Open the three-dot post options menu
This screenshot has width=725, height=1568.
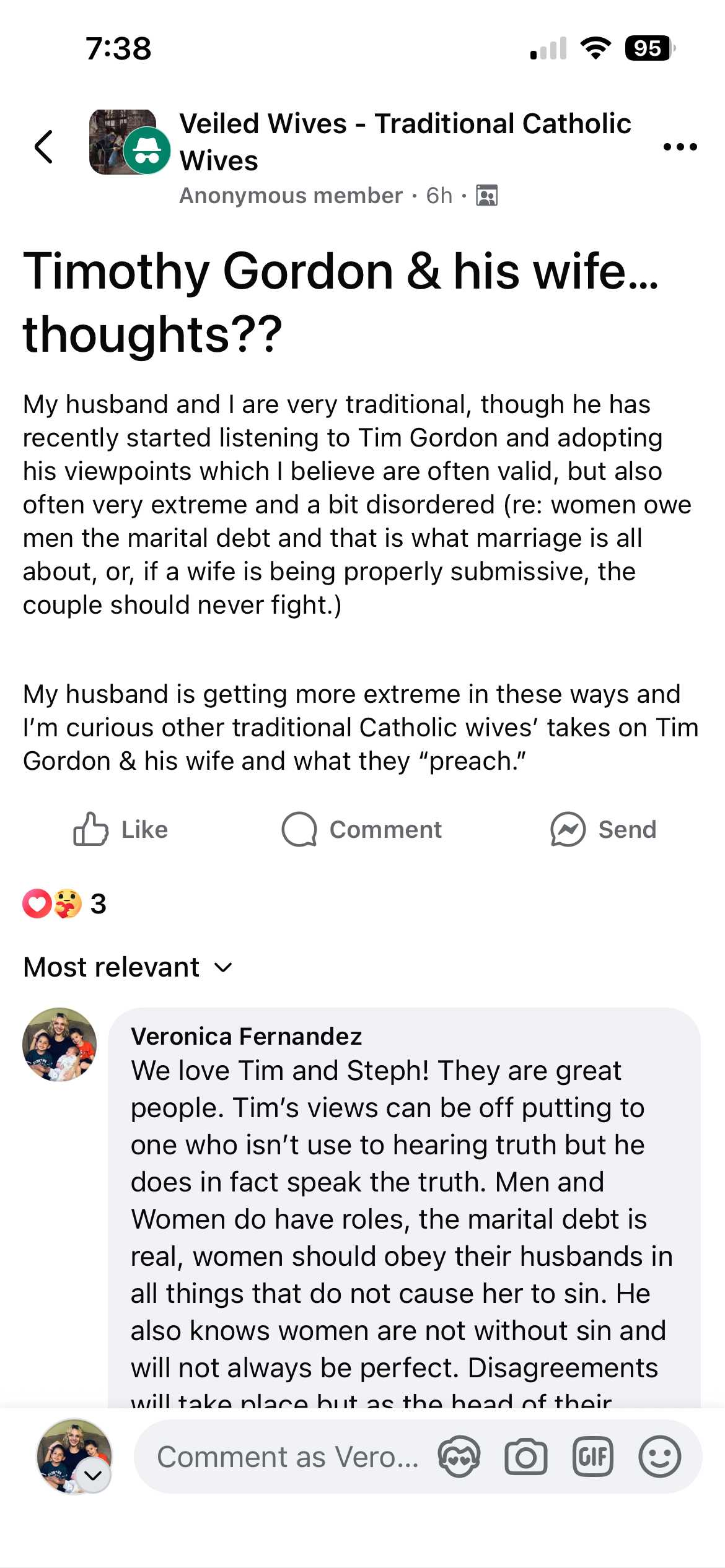pyautogui.click(x=680, y=147)
